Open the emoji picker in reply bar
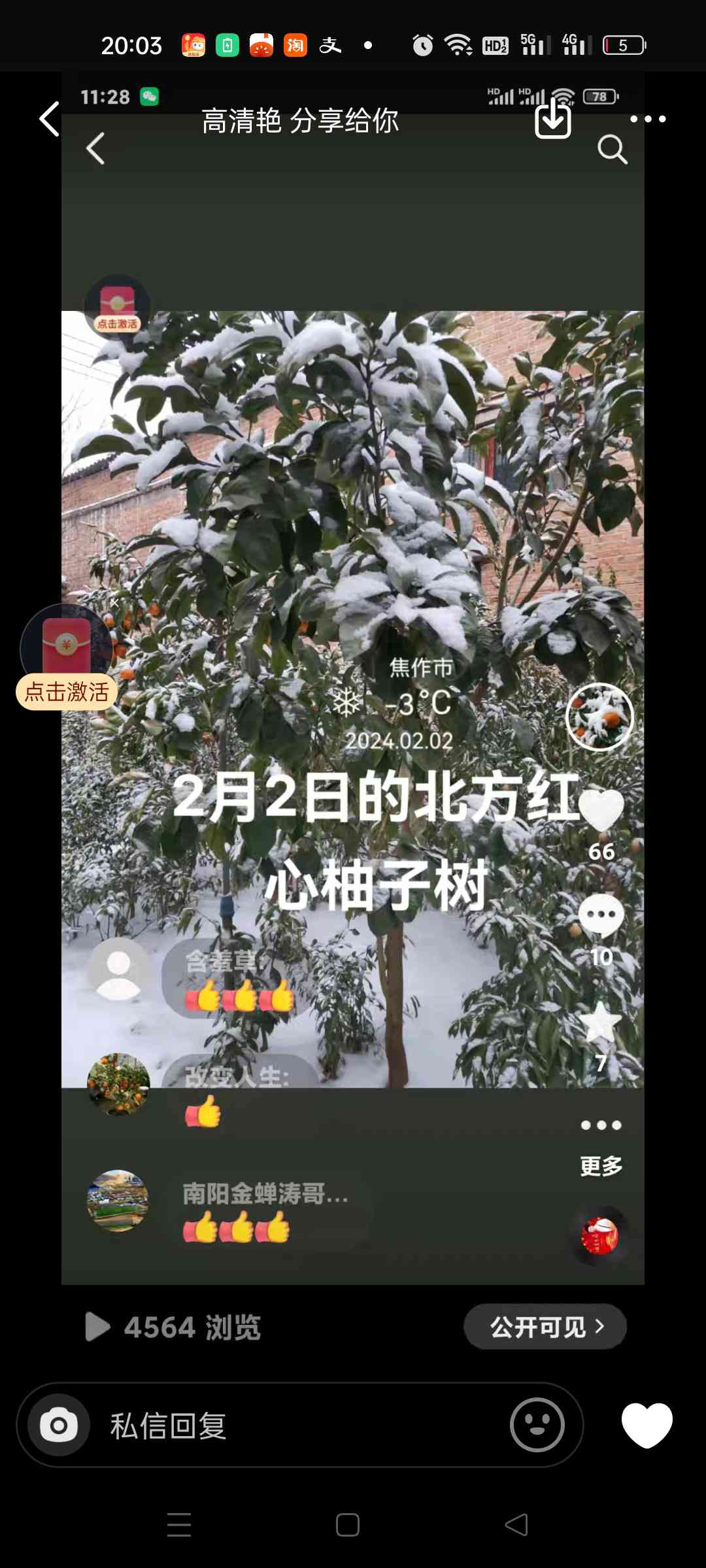 537,1425
